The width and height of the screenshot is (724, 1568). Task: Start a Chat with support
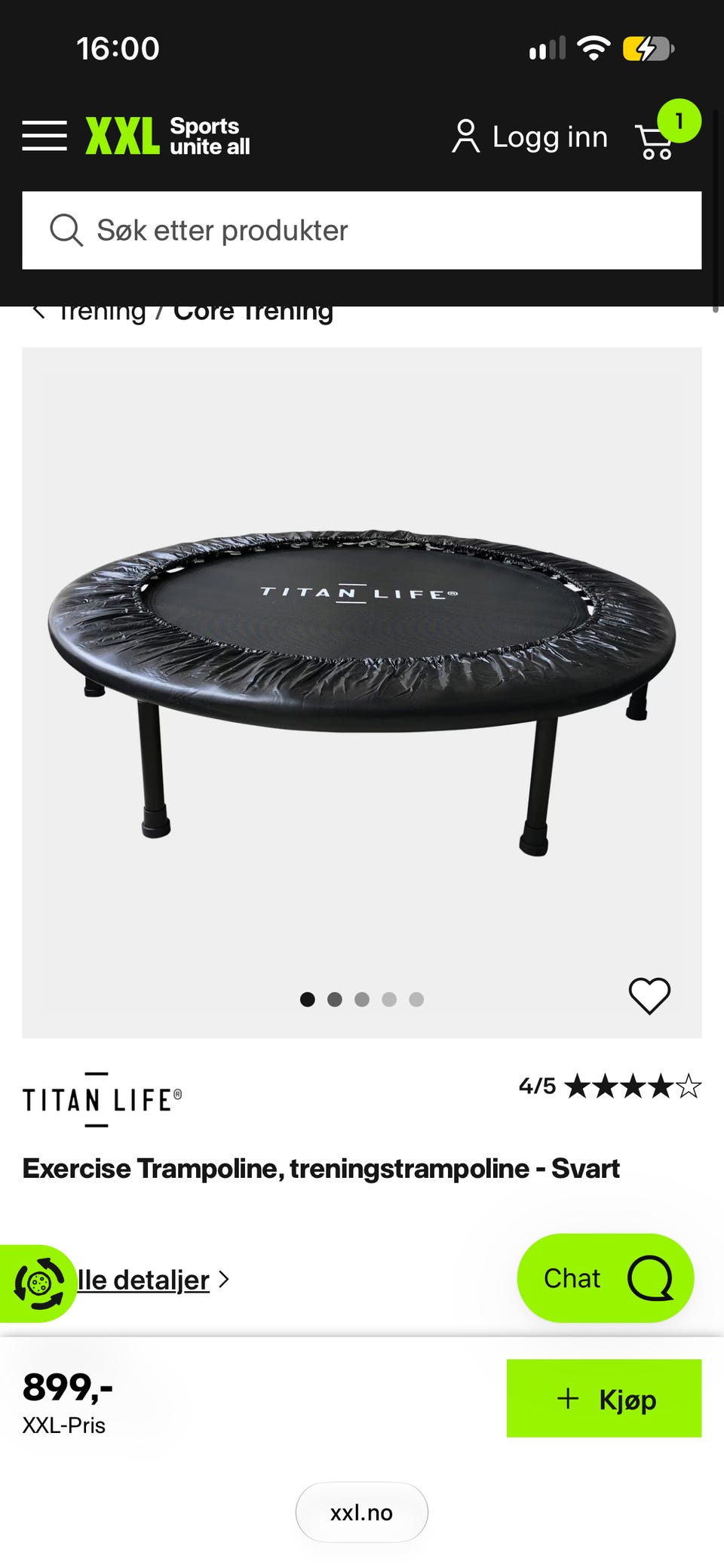(x=606, y=1278)
